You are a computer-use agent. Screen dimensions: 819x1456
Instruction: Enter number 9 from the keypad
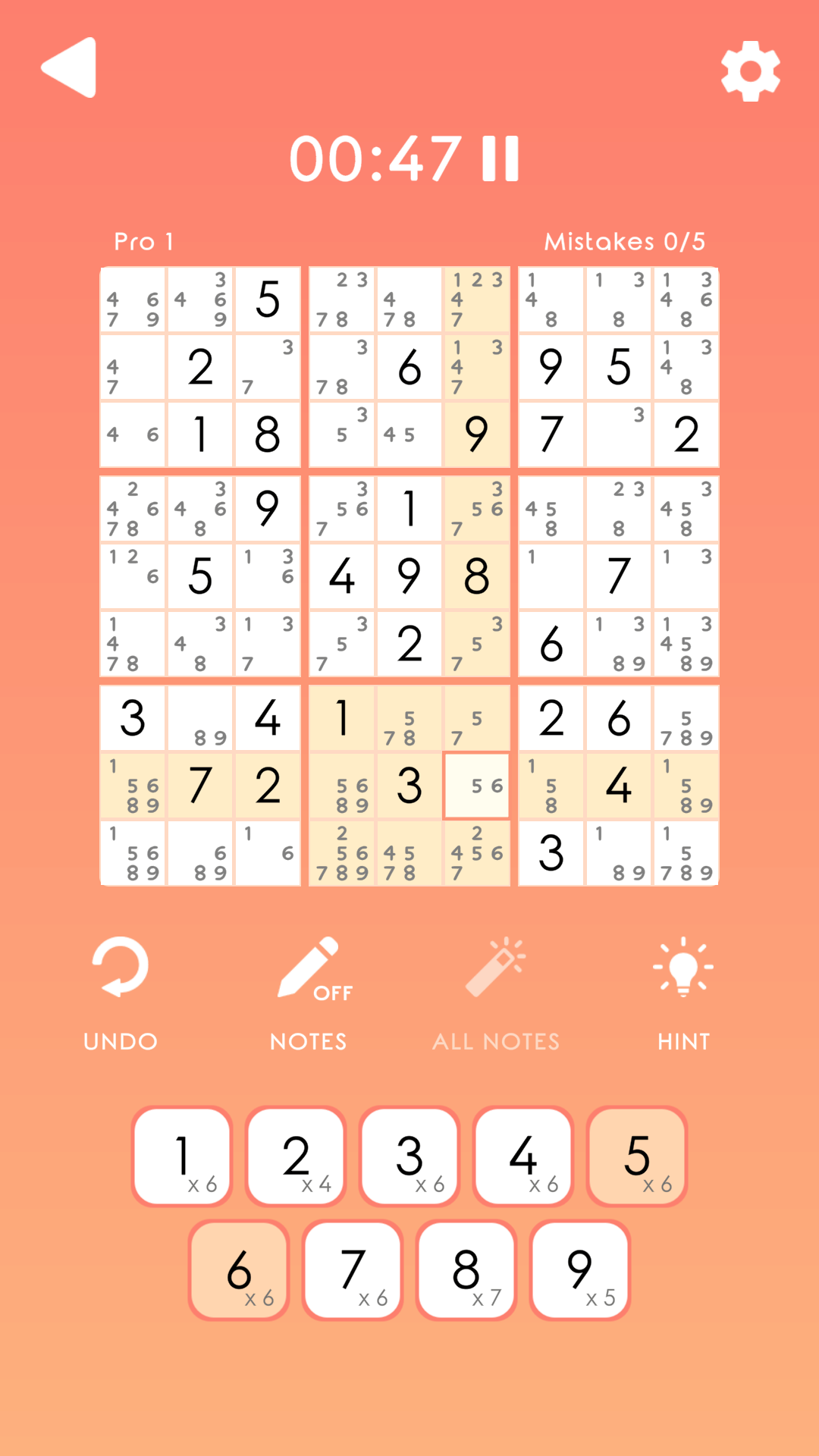tap(580, 1269)
